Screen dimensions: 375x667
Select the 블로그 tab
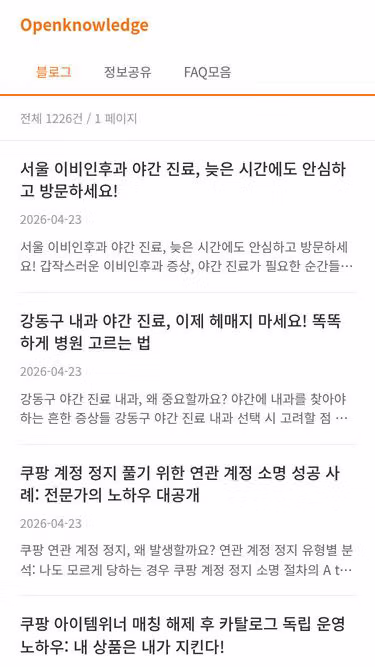[x=54, y=72]
